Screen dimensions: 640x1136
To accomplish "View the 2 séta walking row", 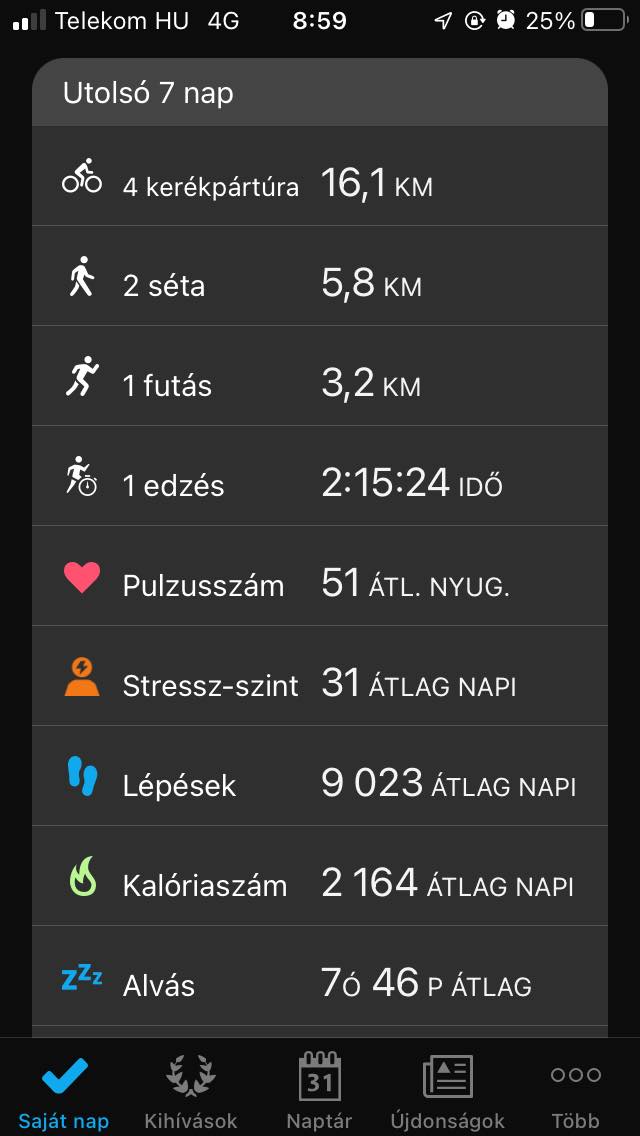I will [x=320, y=285].
